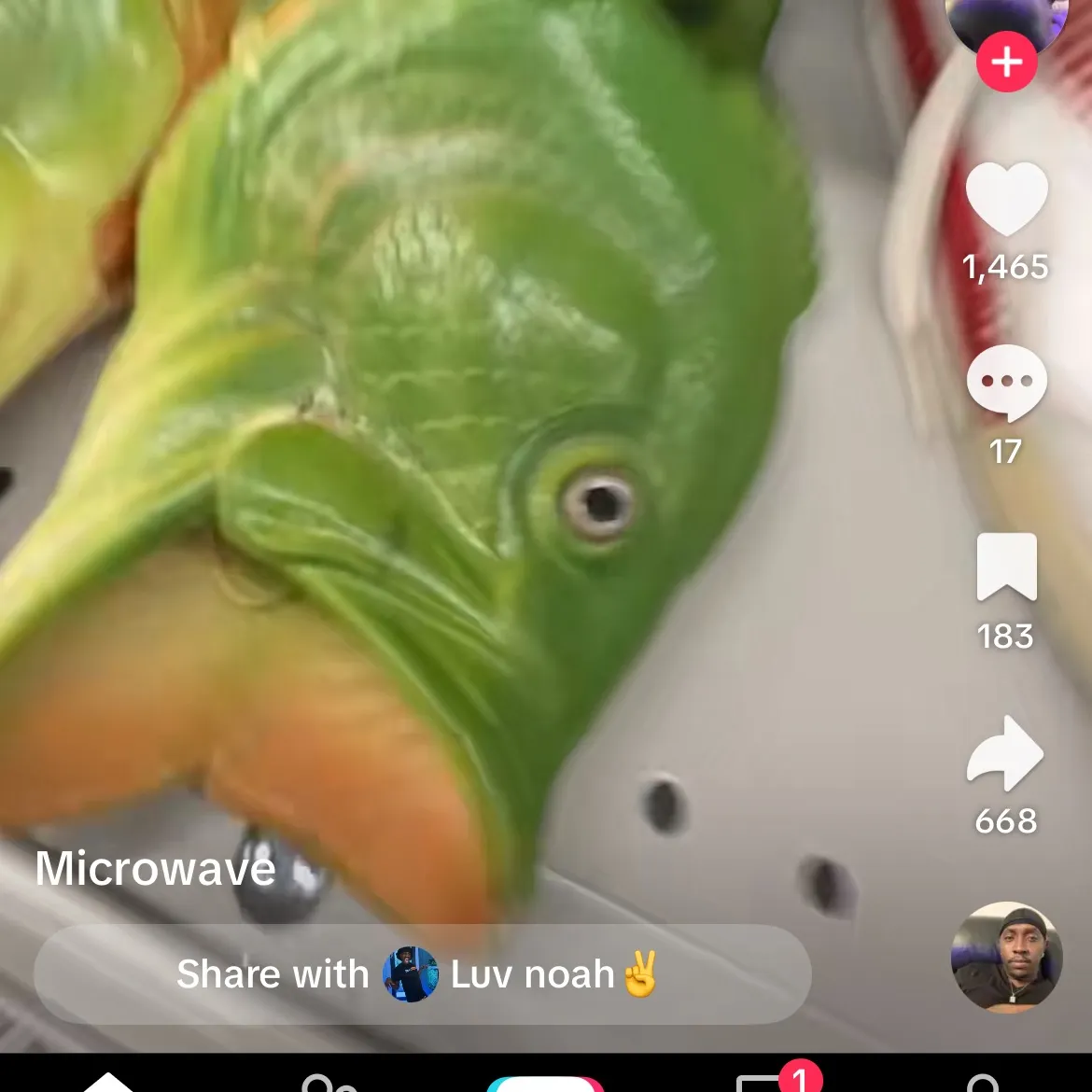Open the share arrow options
The height and width of the screenshot is (1092, 1092).
click(1006, 753)
